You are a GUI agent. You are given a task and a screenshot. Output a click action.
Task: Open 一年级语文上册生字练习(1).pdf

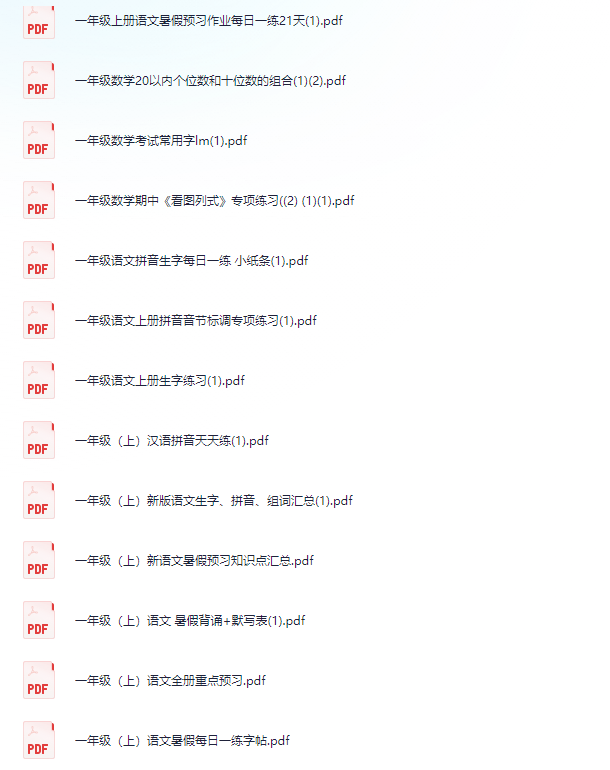tap(160, 381)
